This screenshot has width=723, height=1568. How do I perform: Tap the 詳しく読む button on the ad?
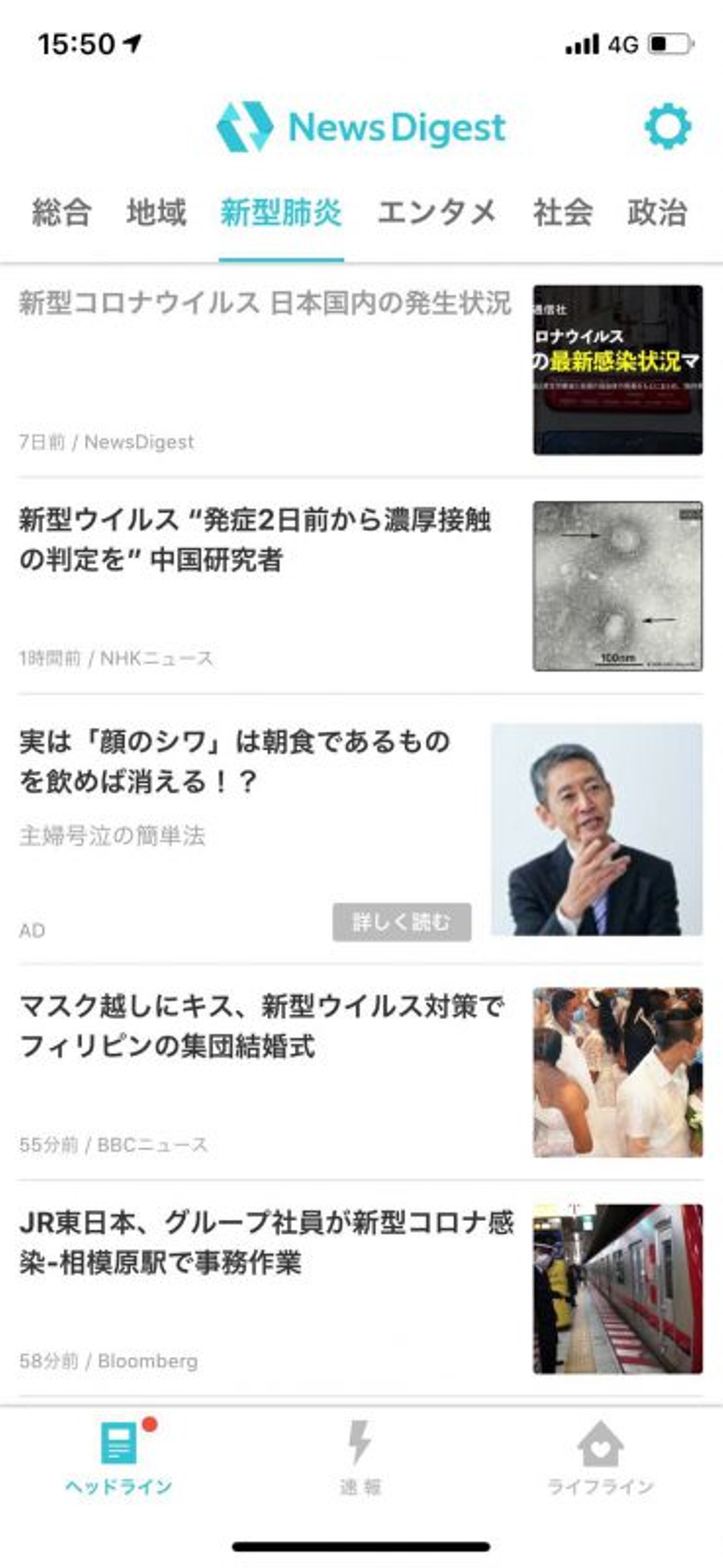[402, 922]
